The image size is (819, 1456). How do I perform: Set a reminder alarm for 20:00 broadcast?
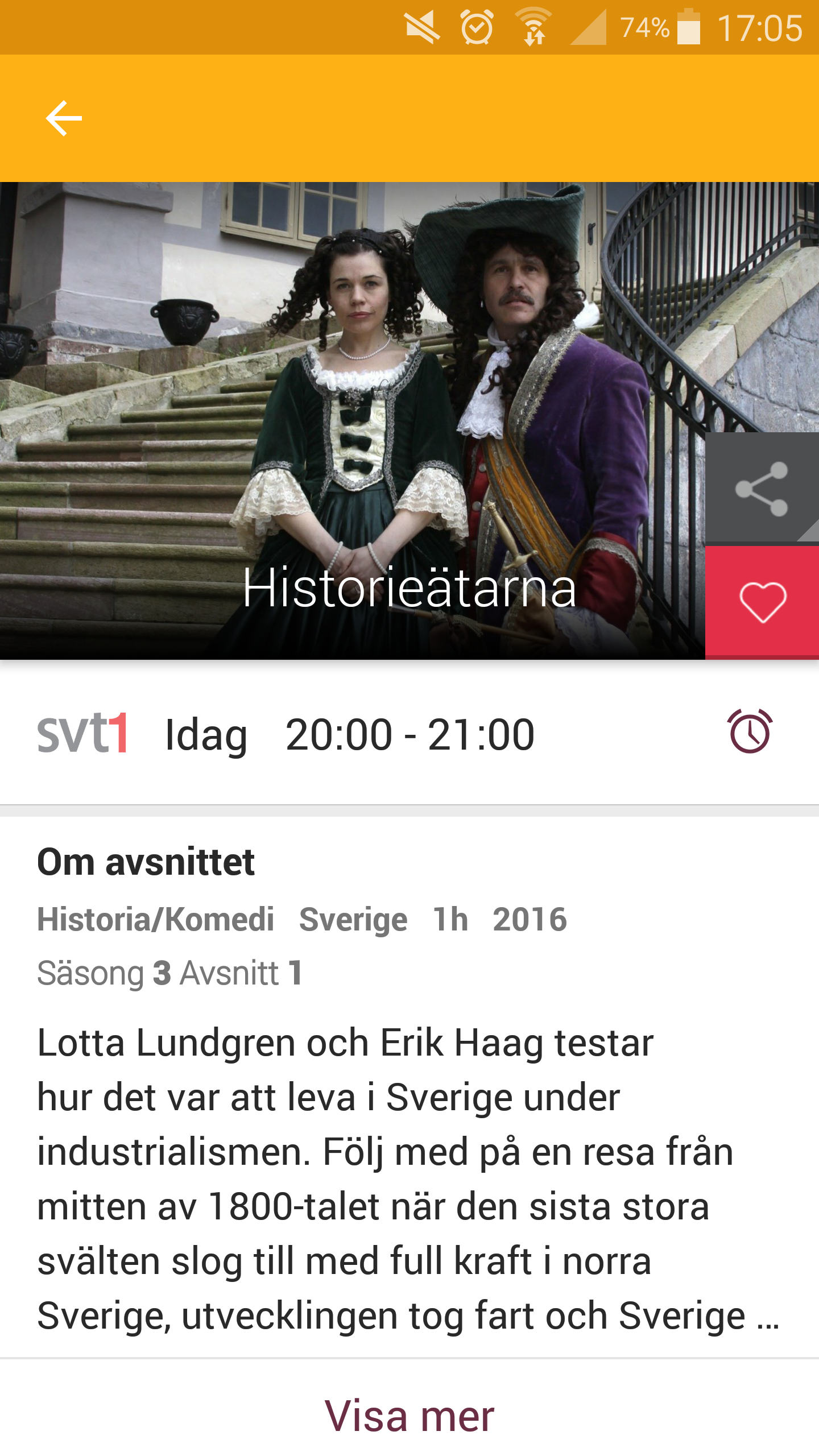[750, 733]
